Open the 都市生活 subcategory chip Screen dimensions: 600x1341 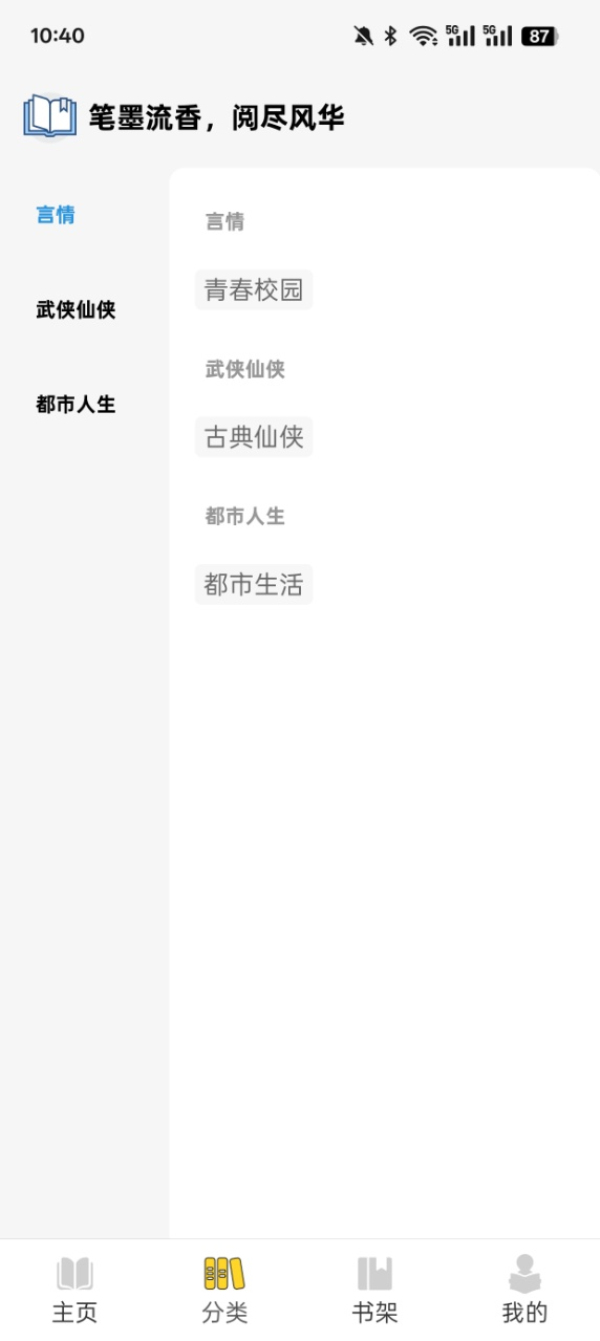click(x=254, y=584)
